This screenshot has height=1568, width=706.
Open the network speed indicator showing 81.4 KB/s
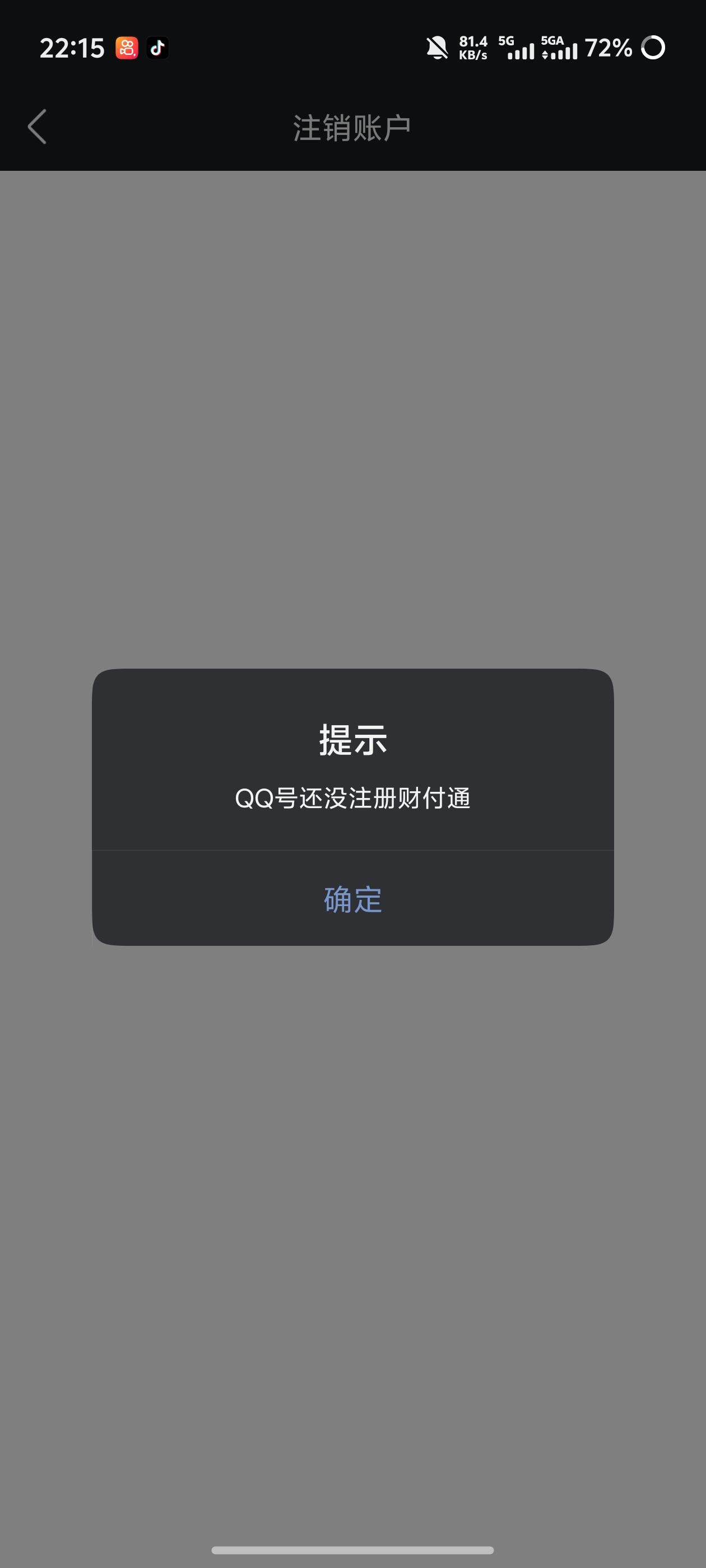[x=473, y=46]
